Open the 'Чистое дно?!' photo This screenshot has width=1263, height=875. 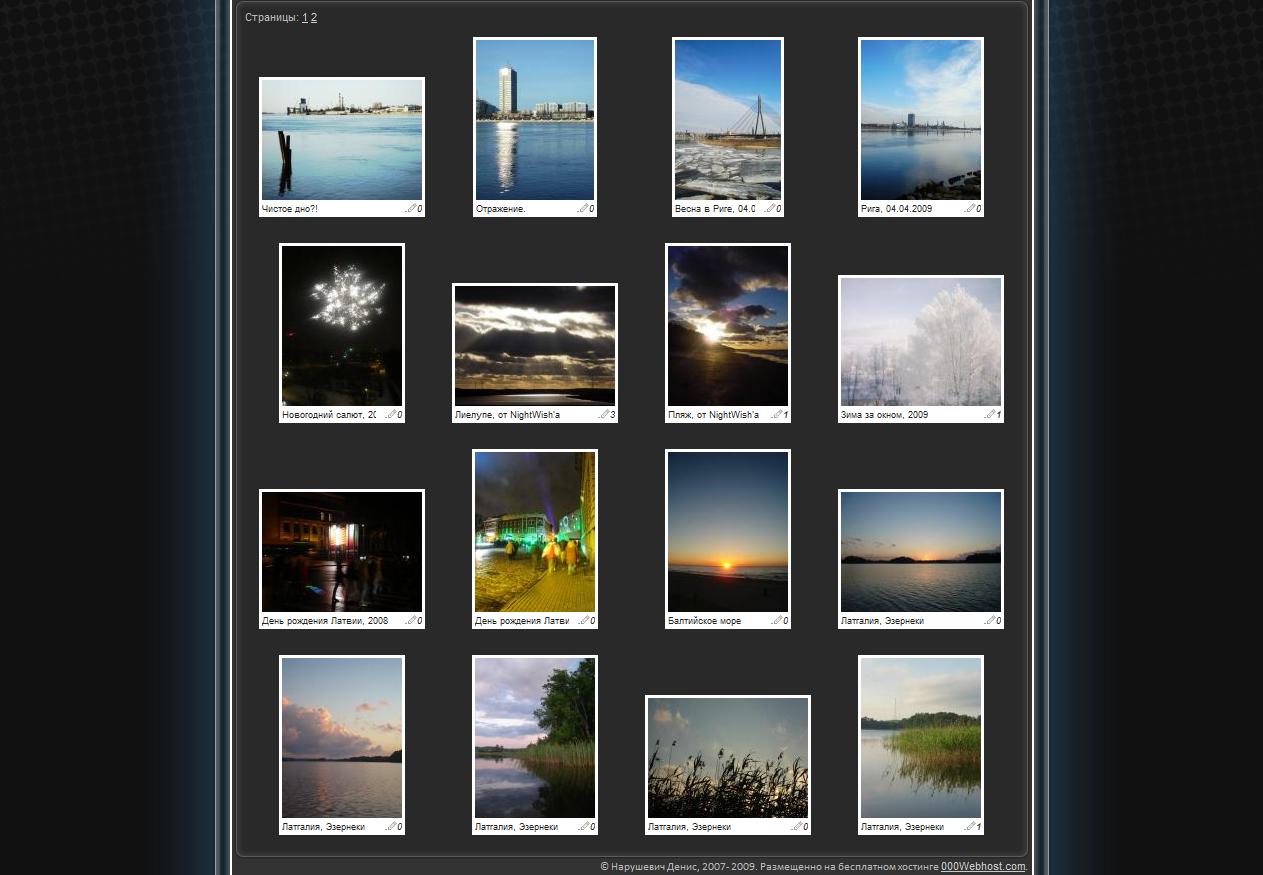[341, 140]
